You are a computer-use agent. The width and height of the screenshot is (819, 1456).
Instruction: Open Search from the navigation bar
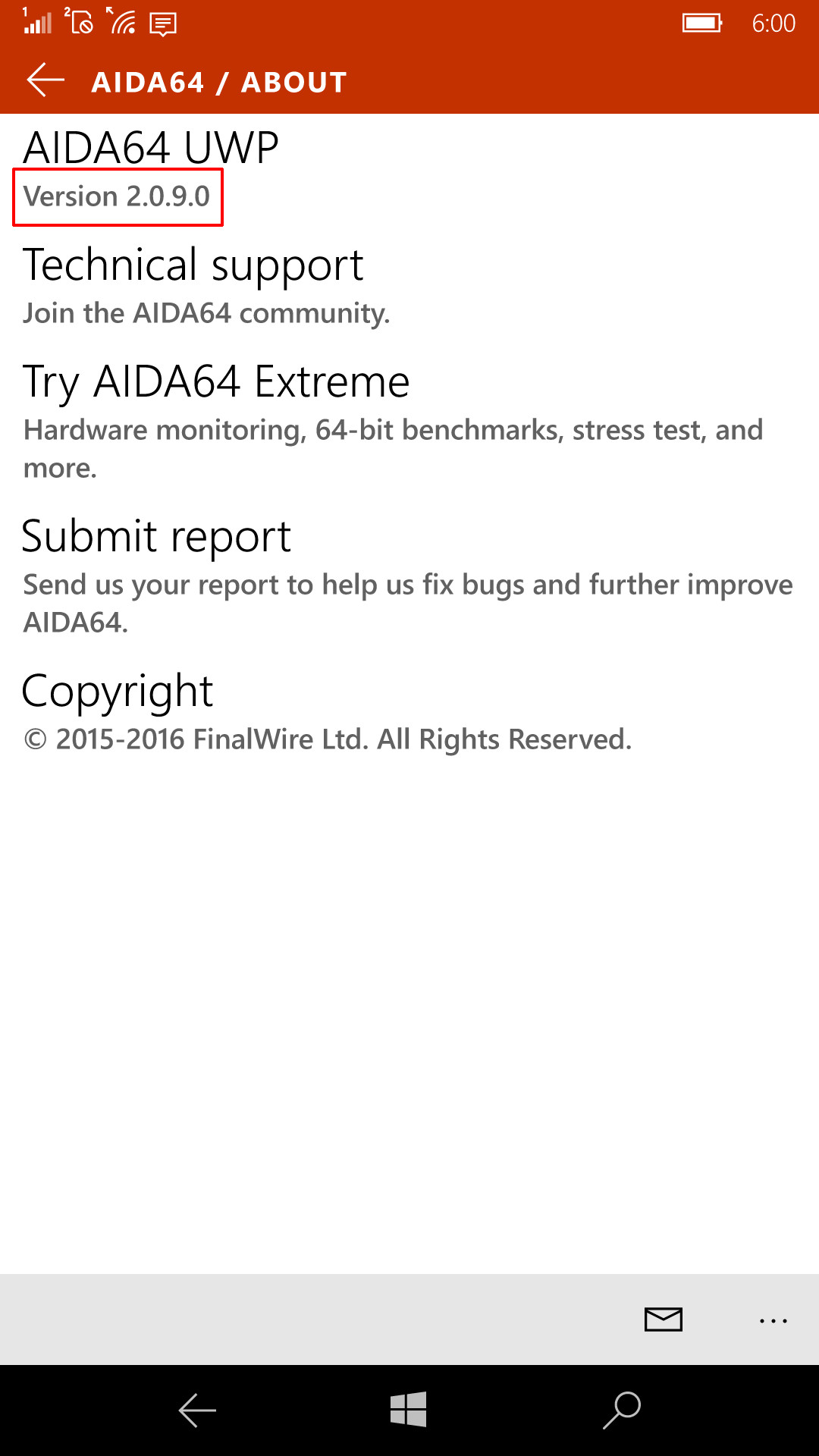point(622,1410)
